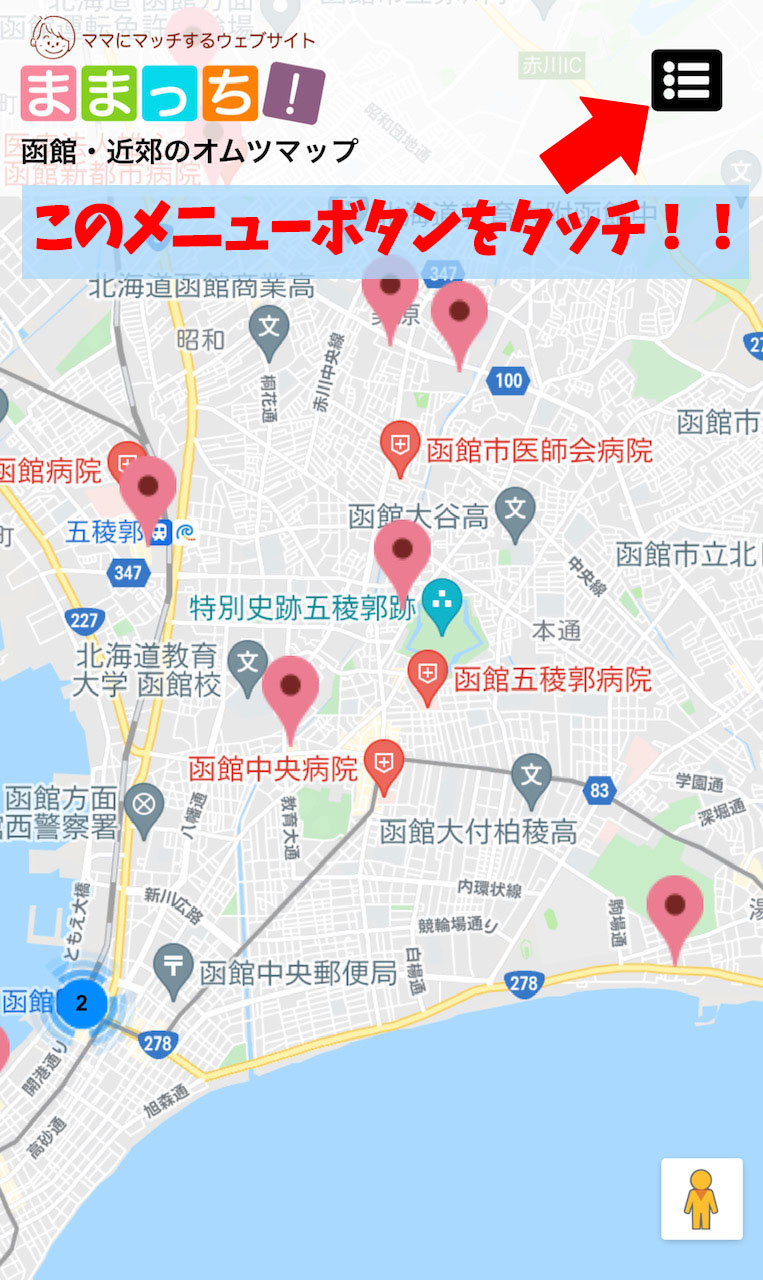The width and height of the screenshot is (763, 1280).
Task: Open the black list menu button
Action: pyautogui.click(x=686, y=80)
